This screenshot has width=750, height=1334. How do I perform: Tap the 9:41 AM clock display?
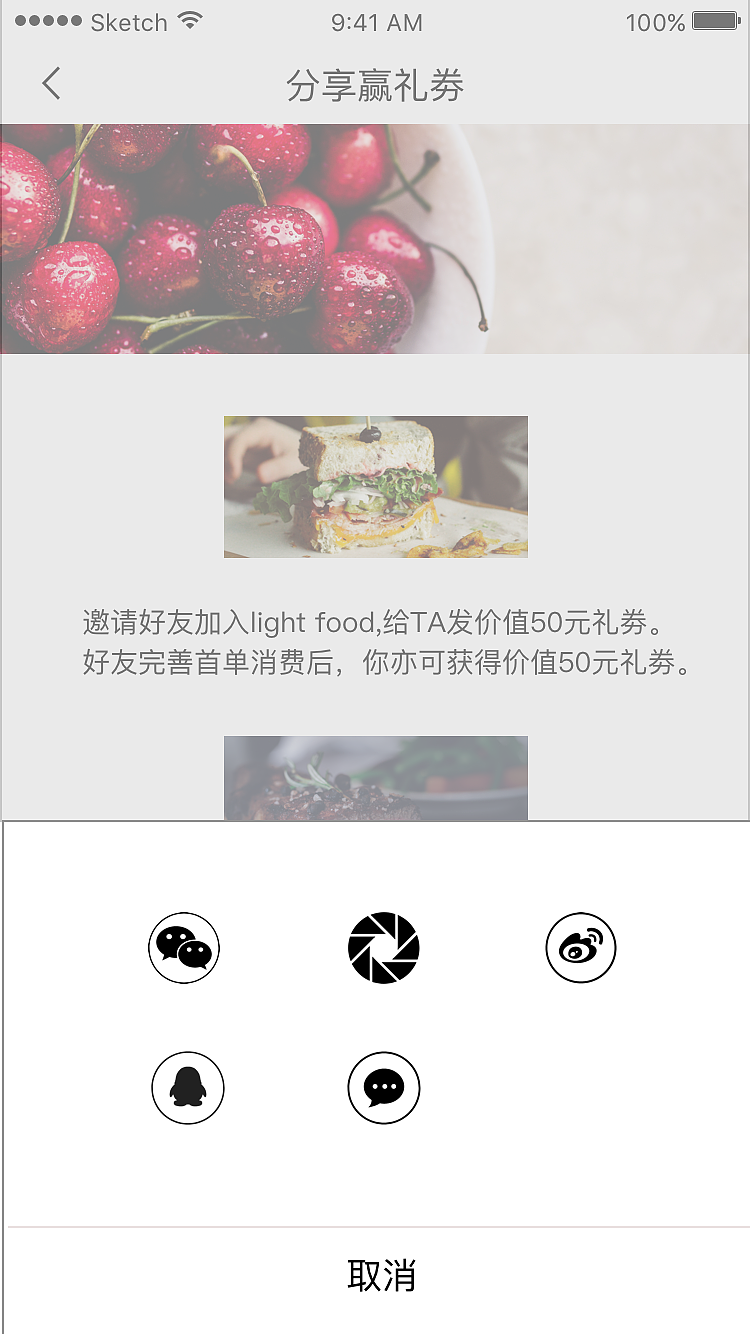click(376, 22)
